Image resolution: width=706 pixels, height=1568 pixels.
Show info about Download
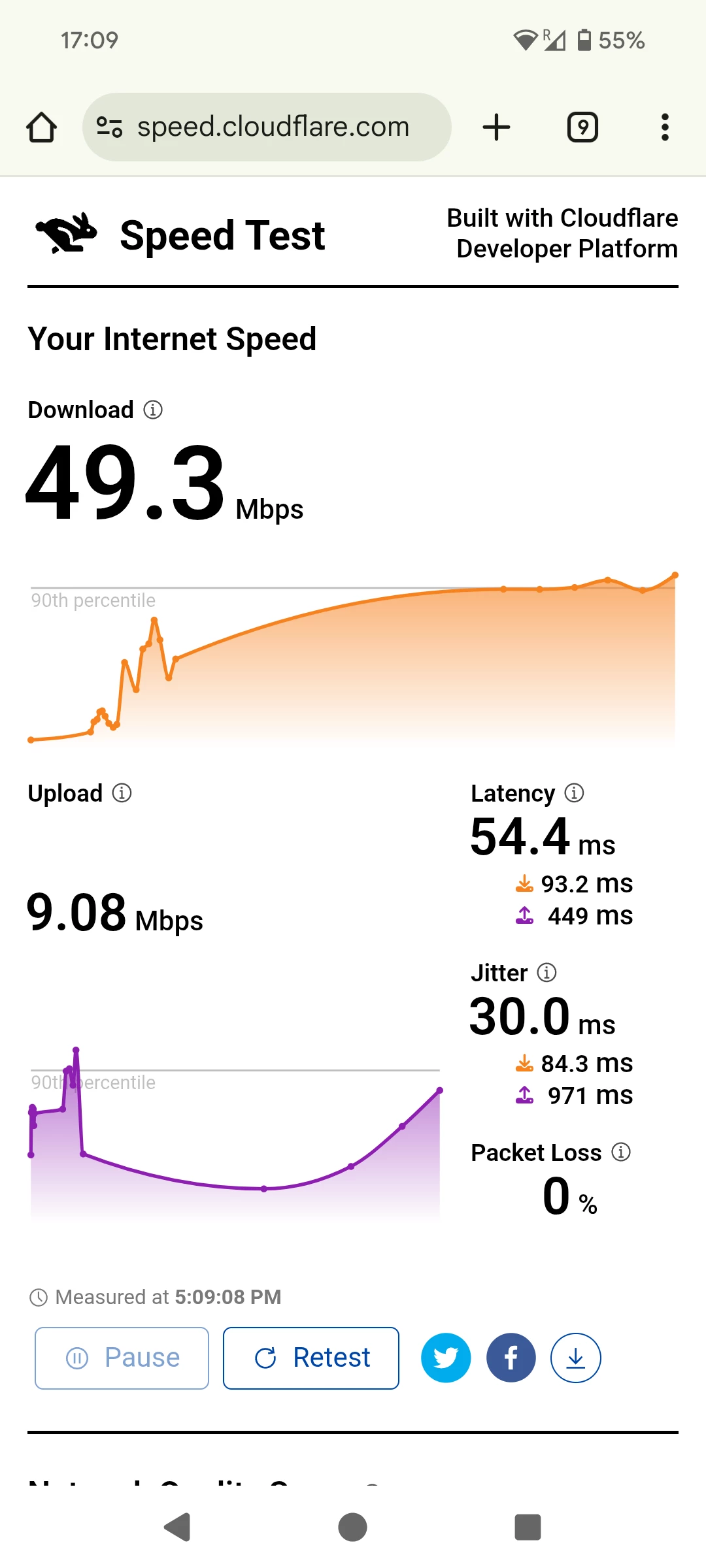point(153,410)
